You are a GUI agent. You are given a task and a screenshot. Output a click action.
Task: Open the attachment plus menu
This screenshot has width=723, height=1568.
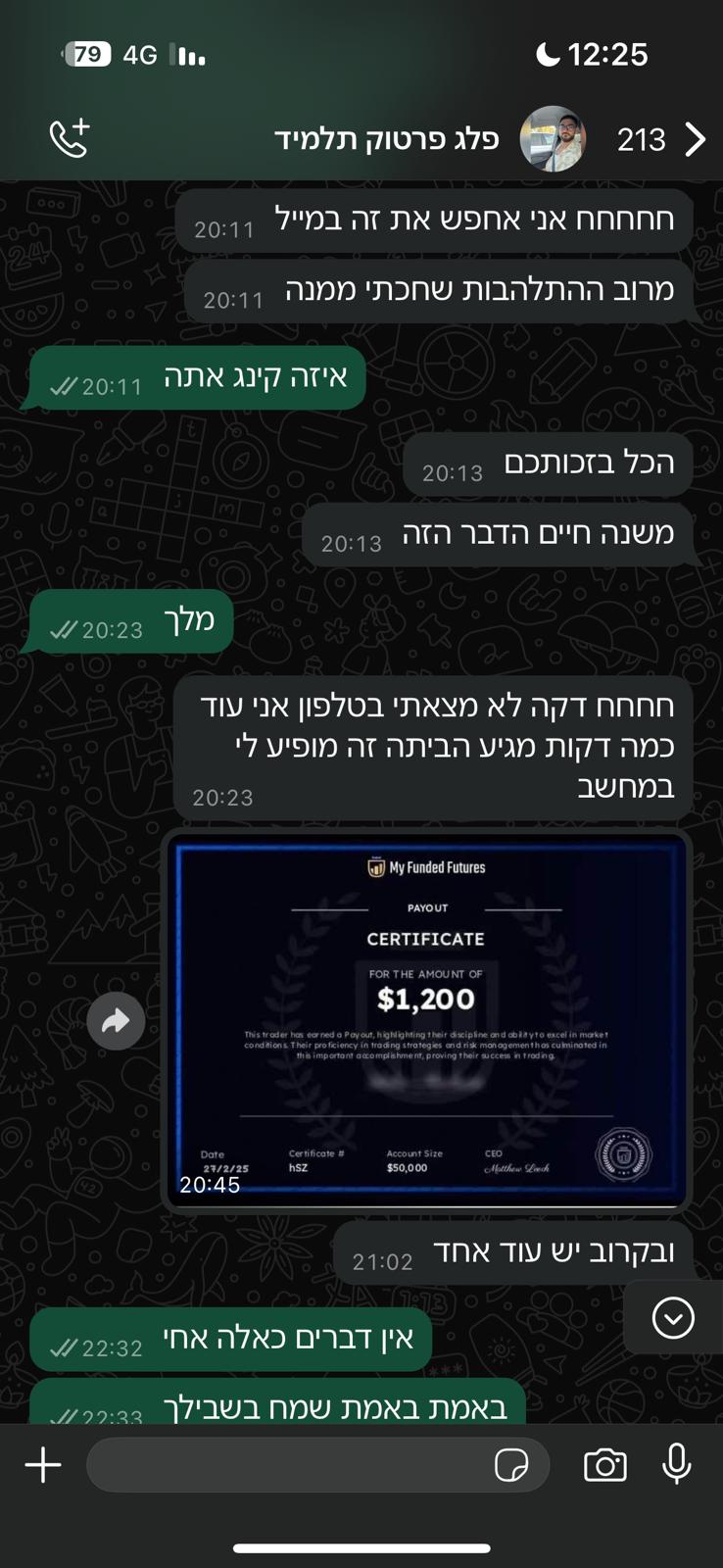[43, 1465]
